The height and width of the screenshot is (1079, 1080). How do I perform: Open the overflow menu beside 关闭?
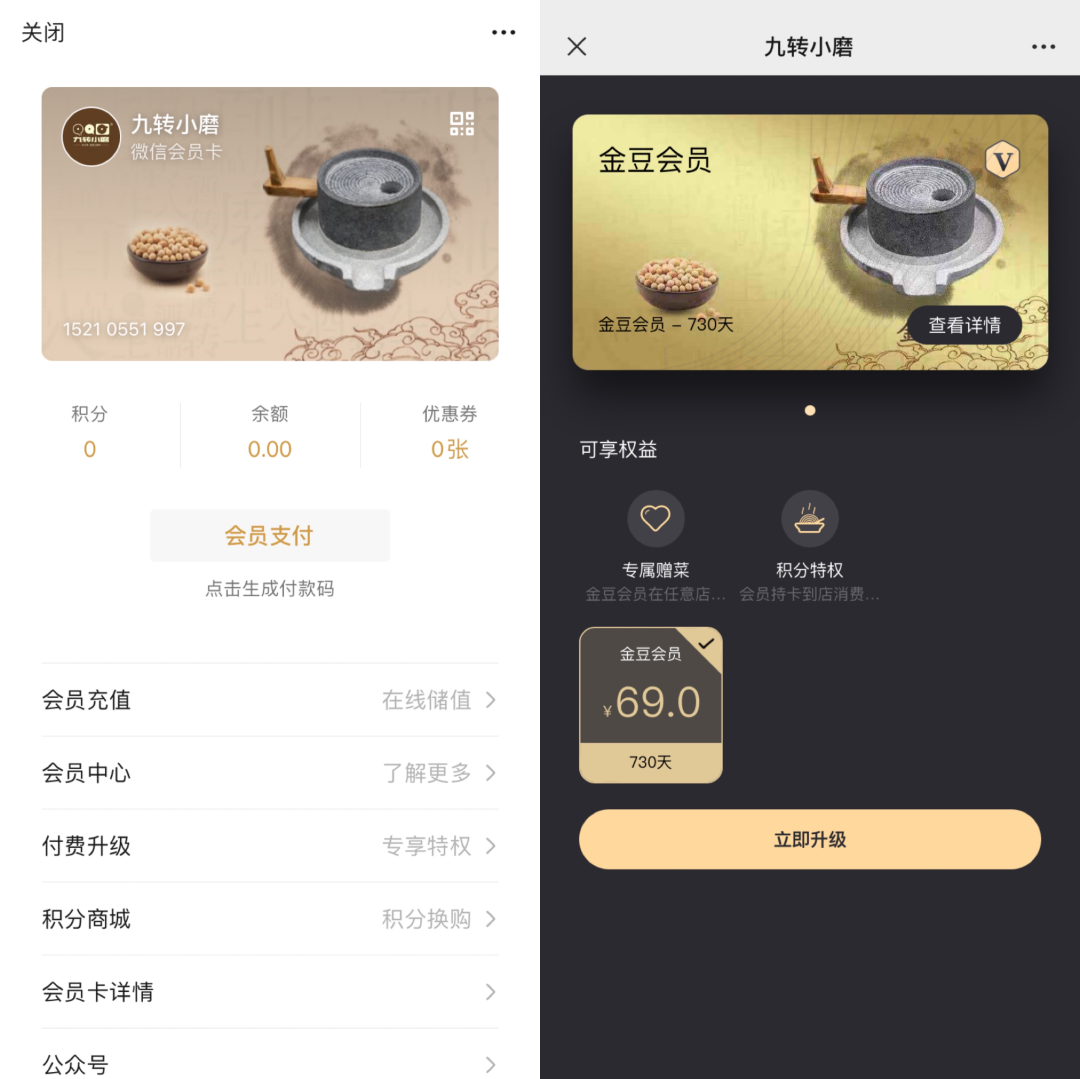pos(503,33)
